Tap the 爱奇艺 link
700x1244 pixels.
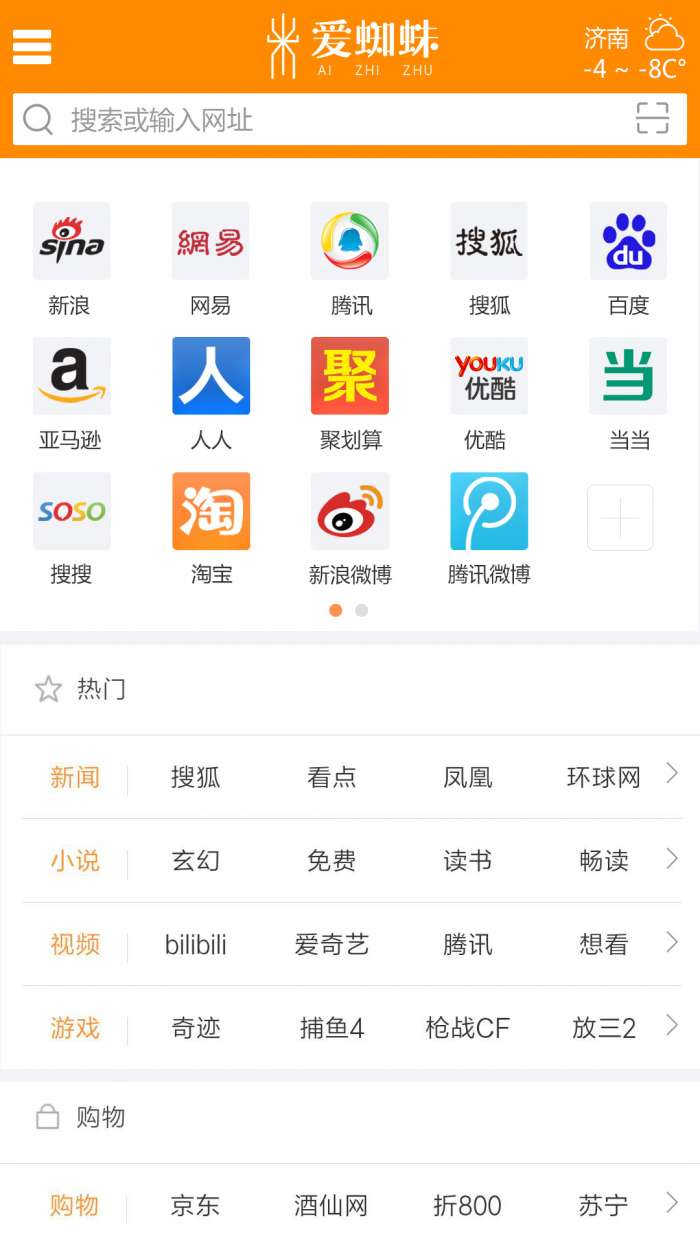332,945
